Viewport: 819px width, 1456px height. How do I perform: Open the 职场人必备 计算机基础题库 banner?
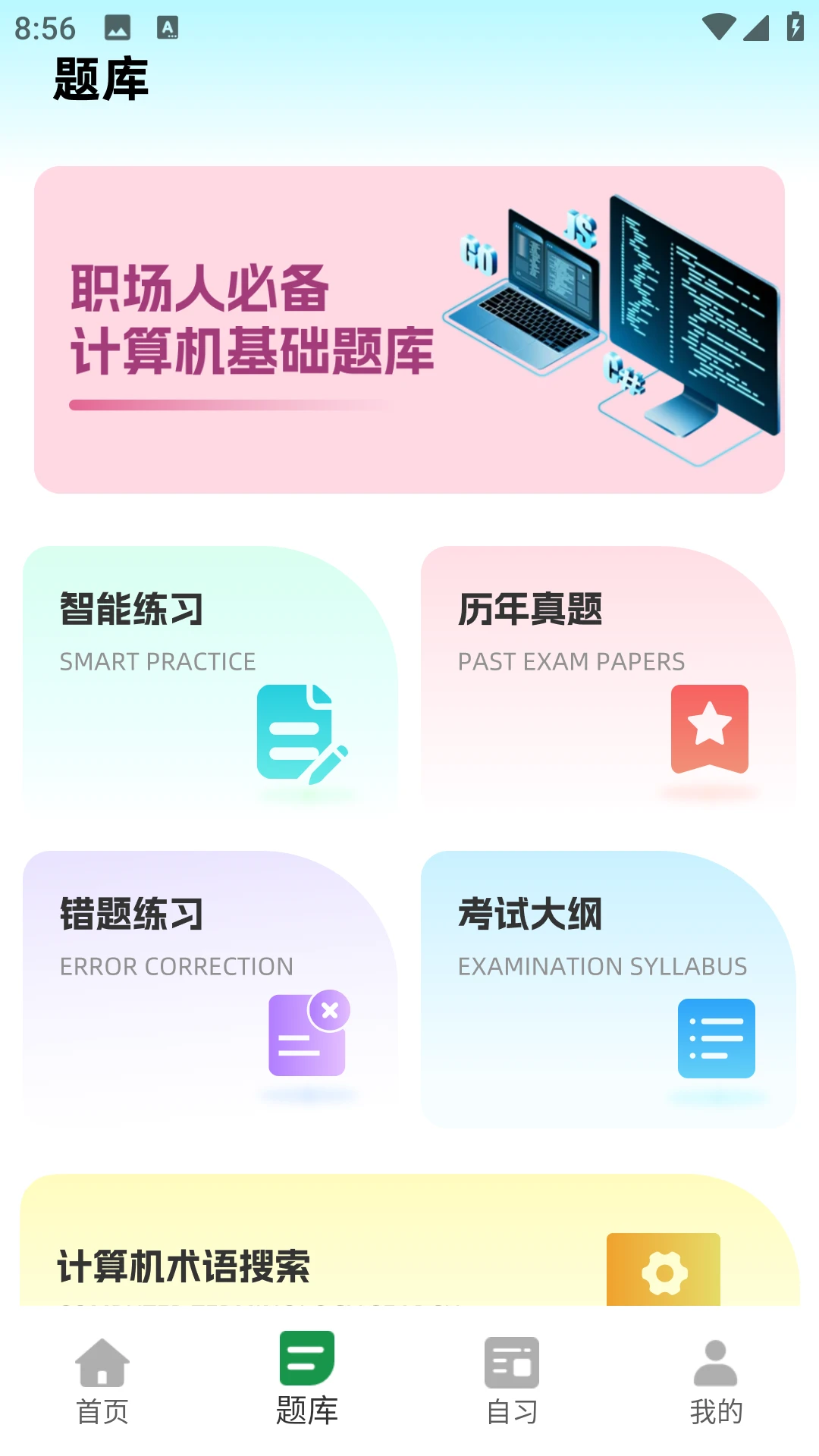click(x=409, y=330)
